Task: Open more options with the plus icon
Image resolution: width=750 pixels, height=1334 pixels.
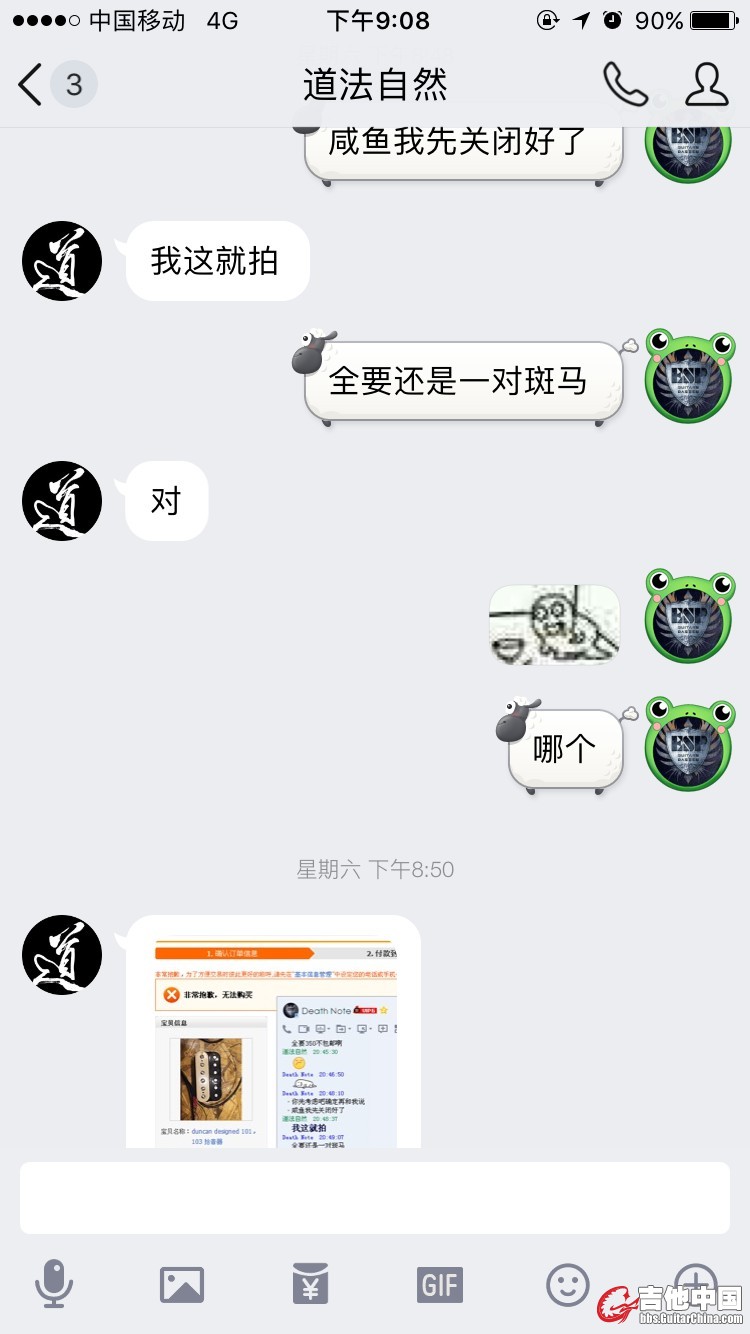Action: pyautogui.click(x=694, y=1280)
